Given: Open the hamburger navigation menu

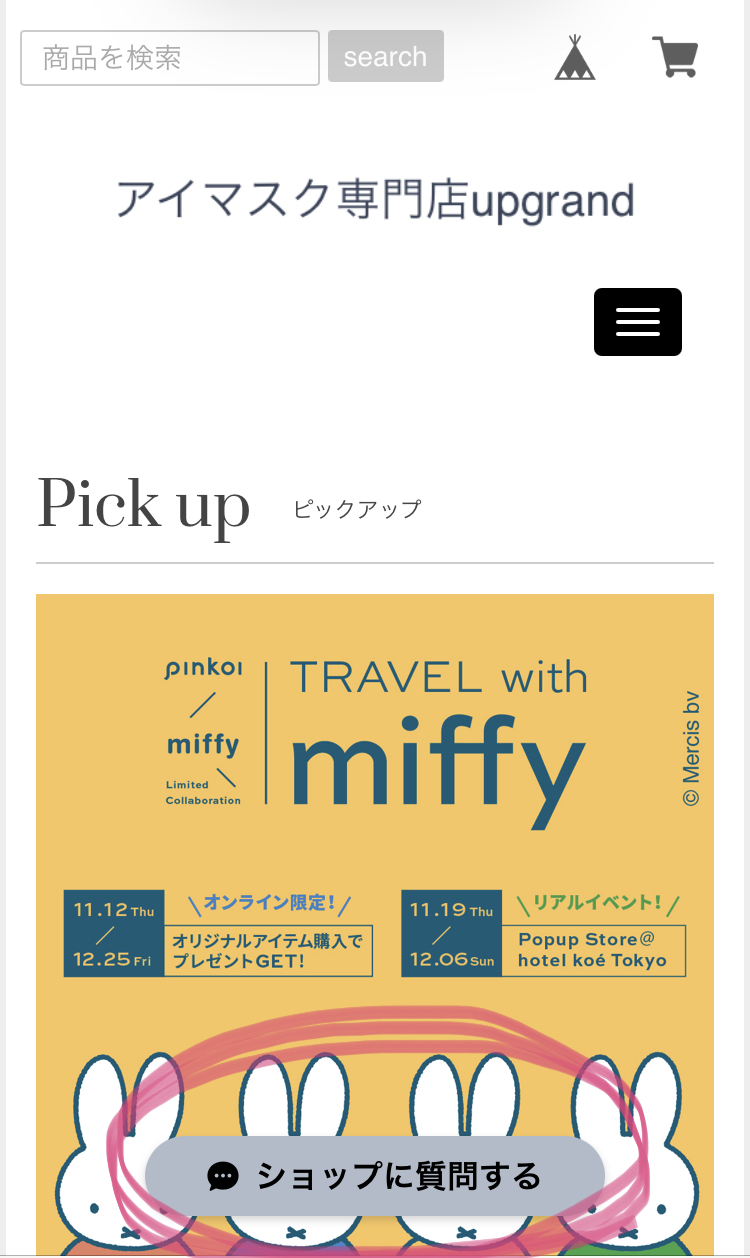Looking at the screenshot, I should pos(637,322).
